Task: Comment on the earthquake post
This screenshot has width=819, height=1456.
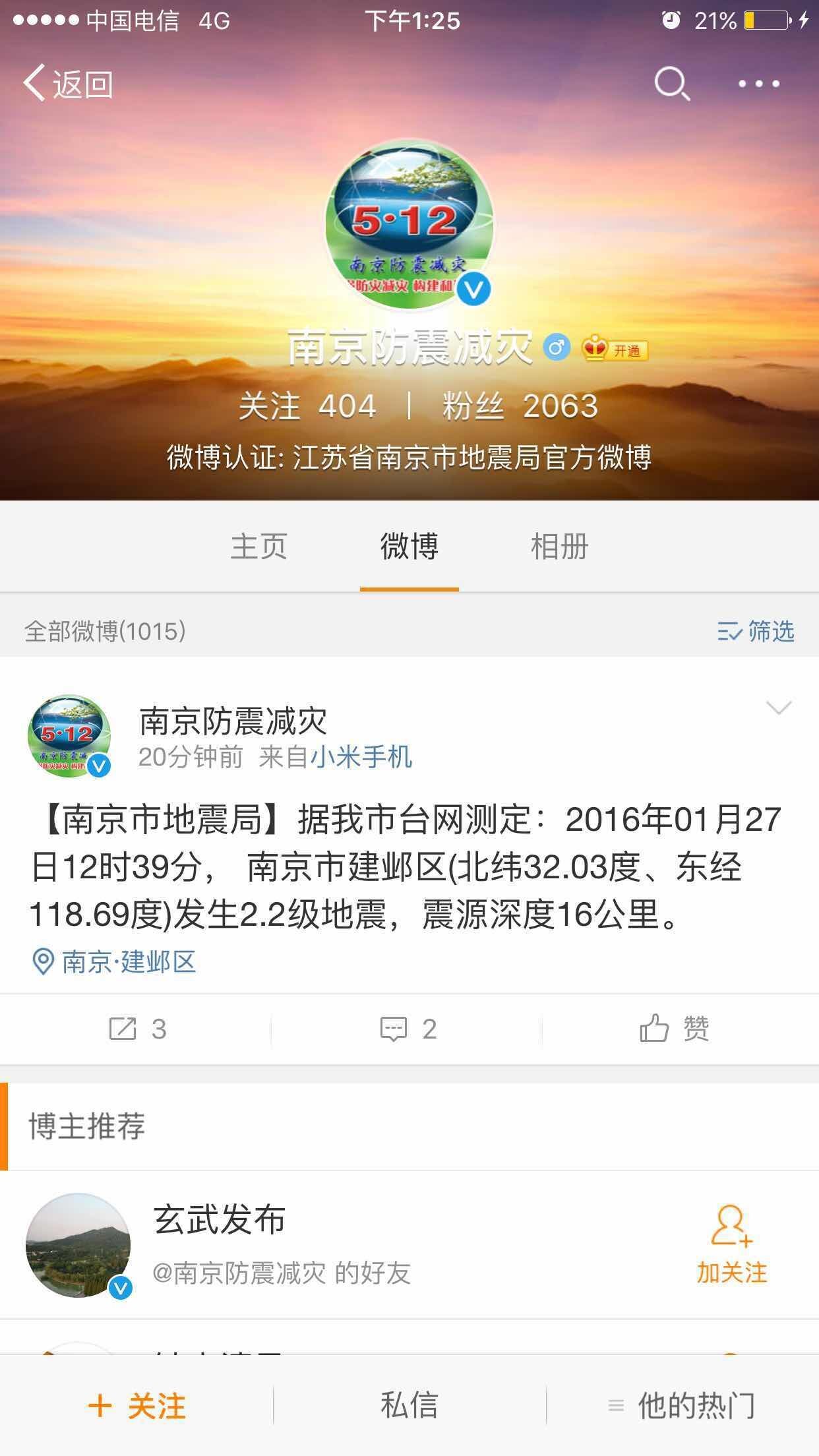Action: point(409,1029)
